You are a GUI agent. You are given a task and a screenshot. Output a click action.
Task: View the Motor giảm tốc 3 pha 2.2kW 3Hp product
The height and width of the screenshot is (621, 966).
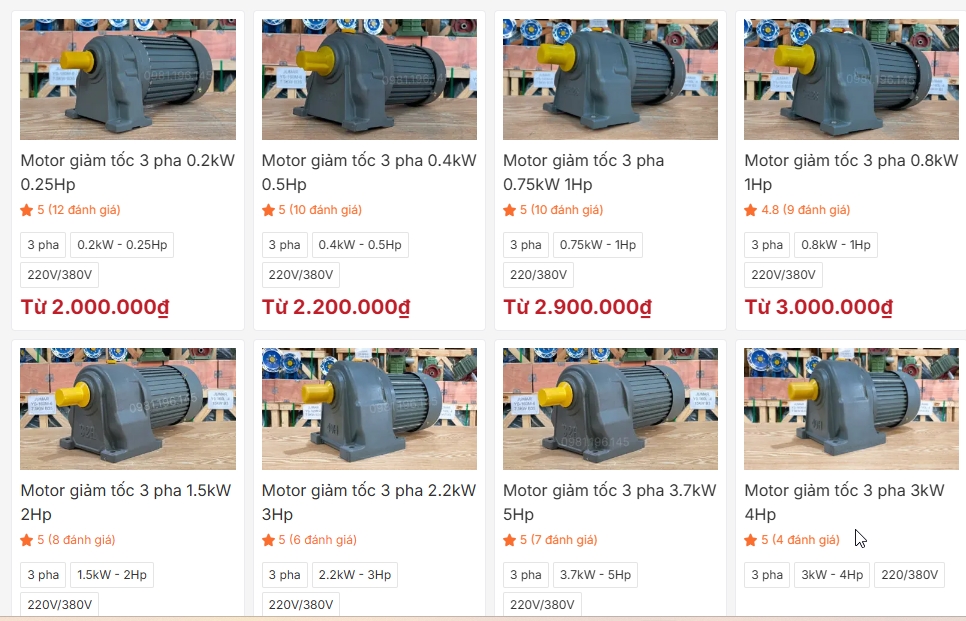tap(369, 502)
